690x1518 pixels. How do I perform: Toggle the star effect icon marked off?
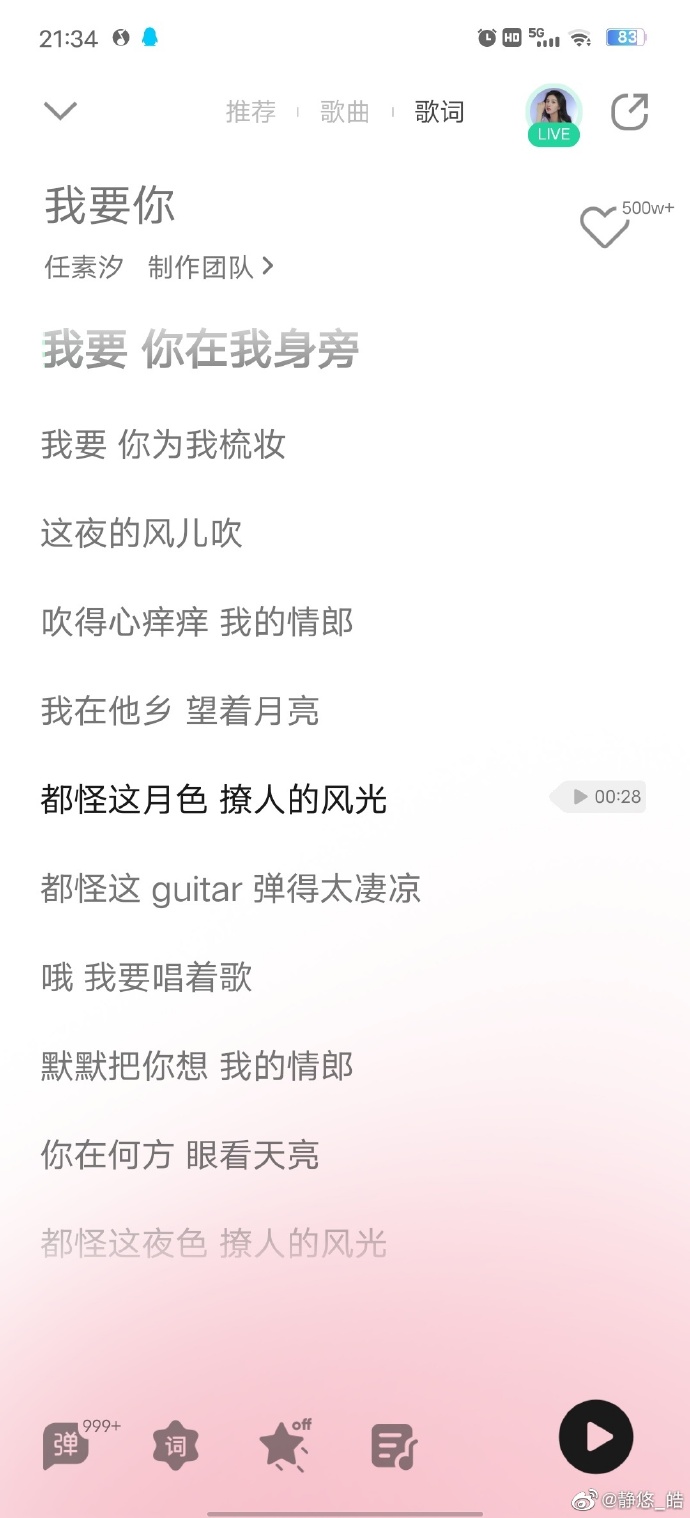coord(283,1445)
